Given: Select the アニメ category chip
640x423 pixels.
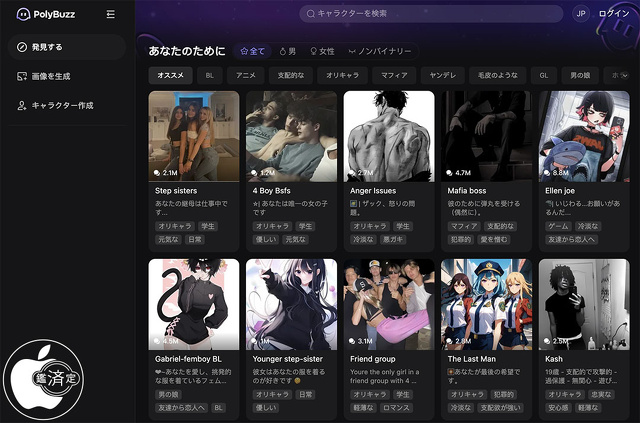Looking at the screenshot, I should (x=246, y=75).
